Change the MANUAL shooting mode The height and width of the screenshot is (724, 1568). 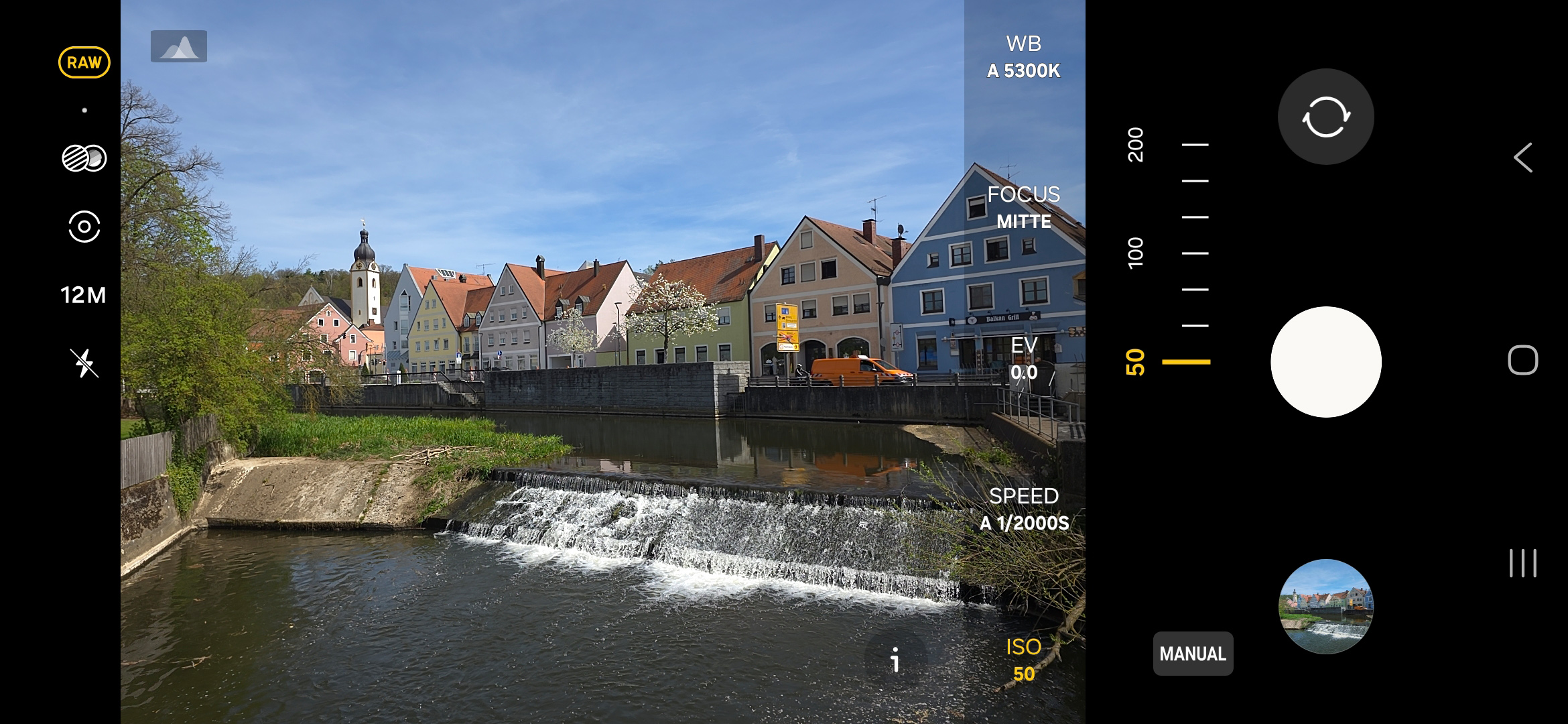[1193, 654]
